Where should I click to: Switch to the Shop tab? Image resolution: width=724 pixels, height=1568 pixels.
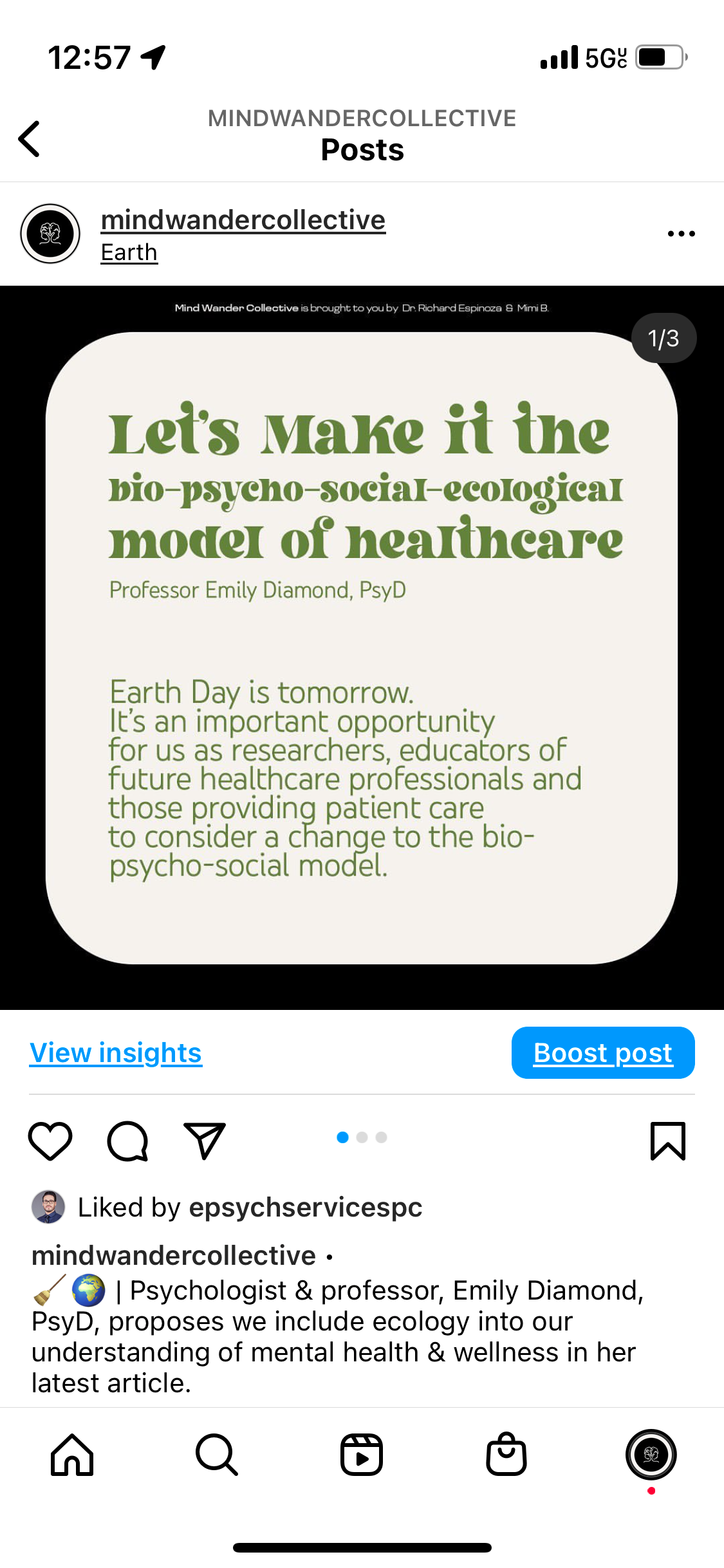tap(506, 1455)
